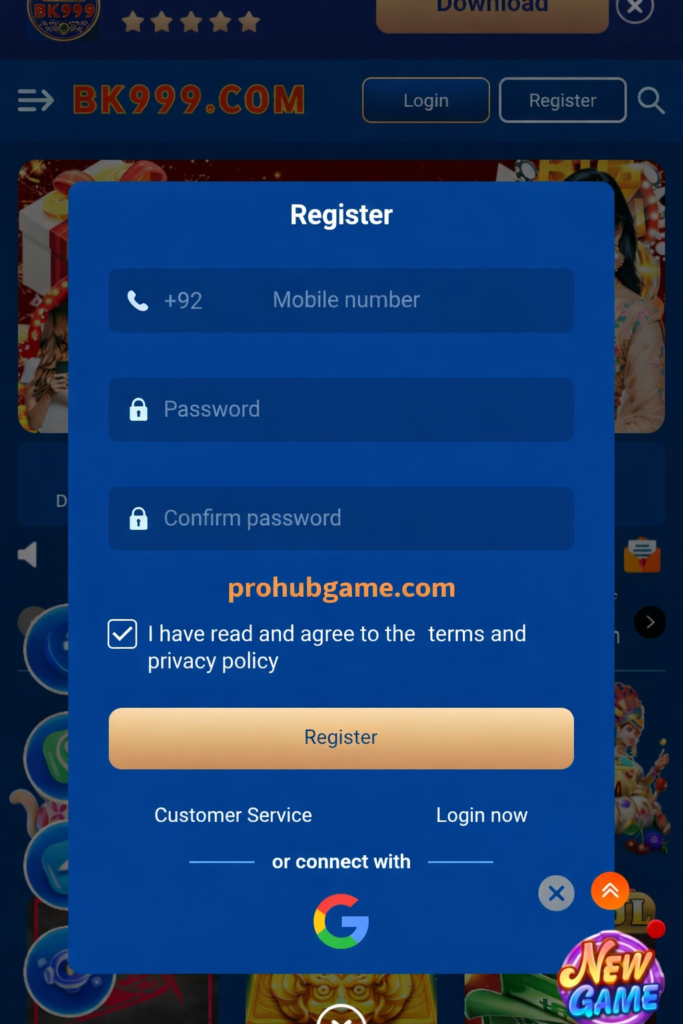Tap the orange scroll-to-top arrow
Viewport: 683px width, 1024px height.
[x=610, y=890]
